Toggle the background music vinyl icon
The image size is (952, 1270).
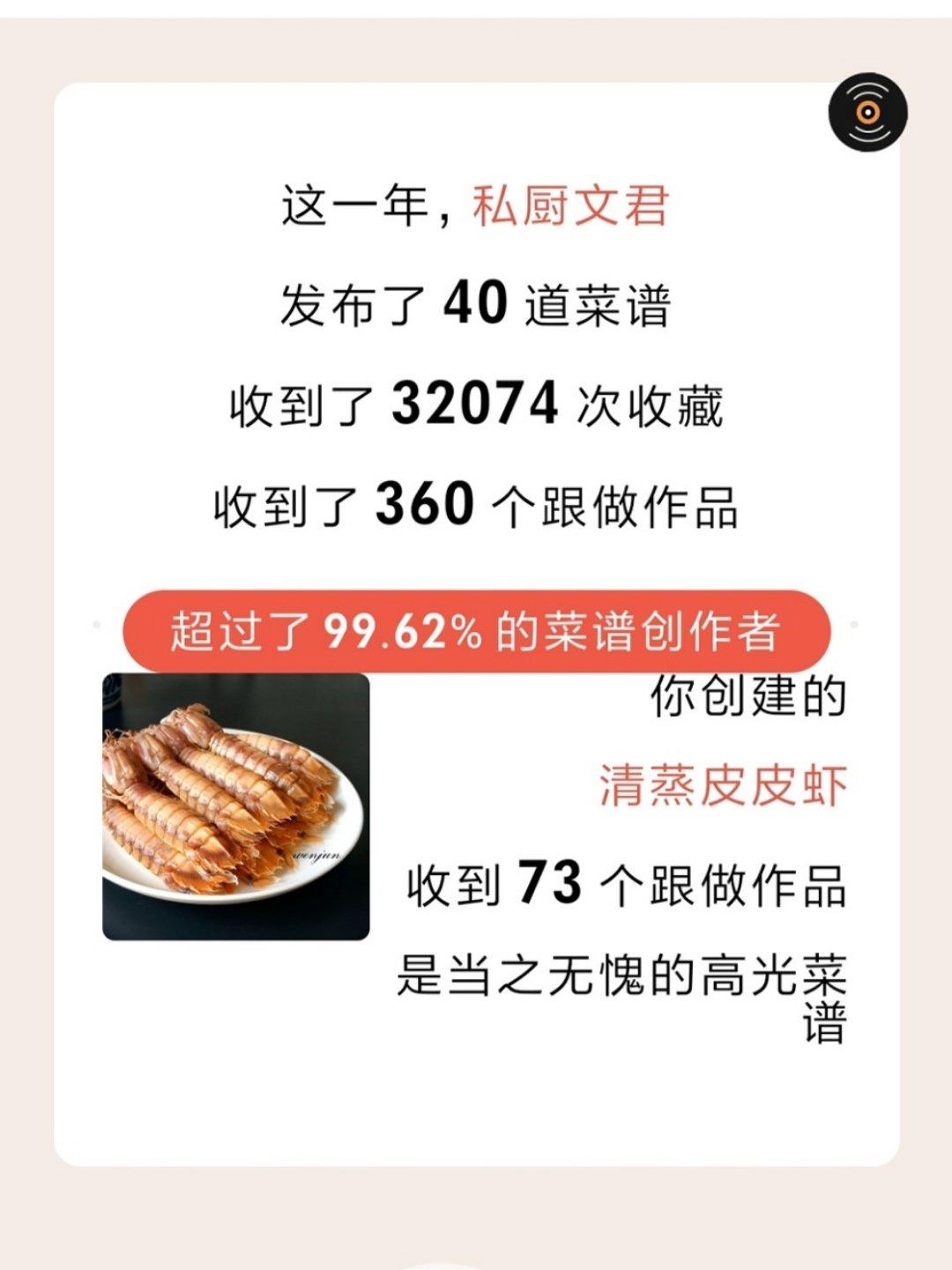[867, 112]
